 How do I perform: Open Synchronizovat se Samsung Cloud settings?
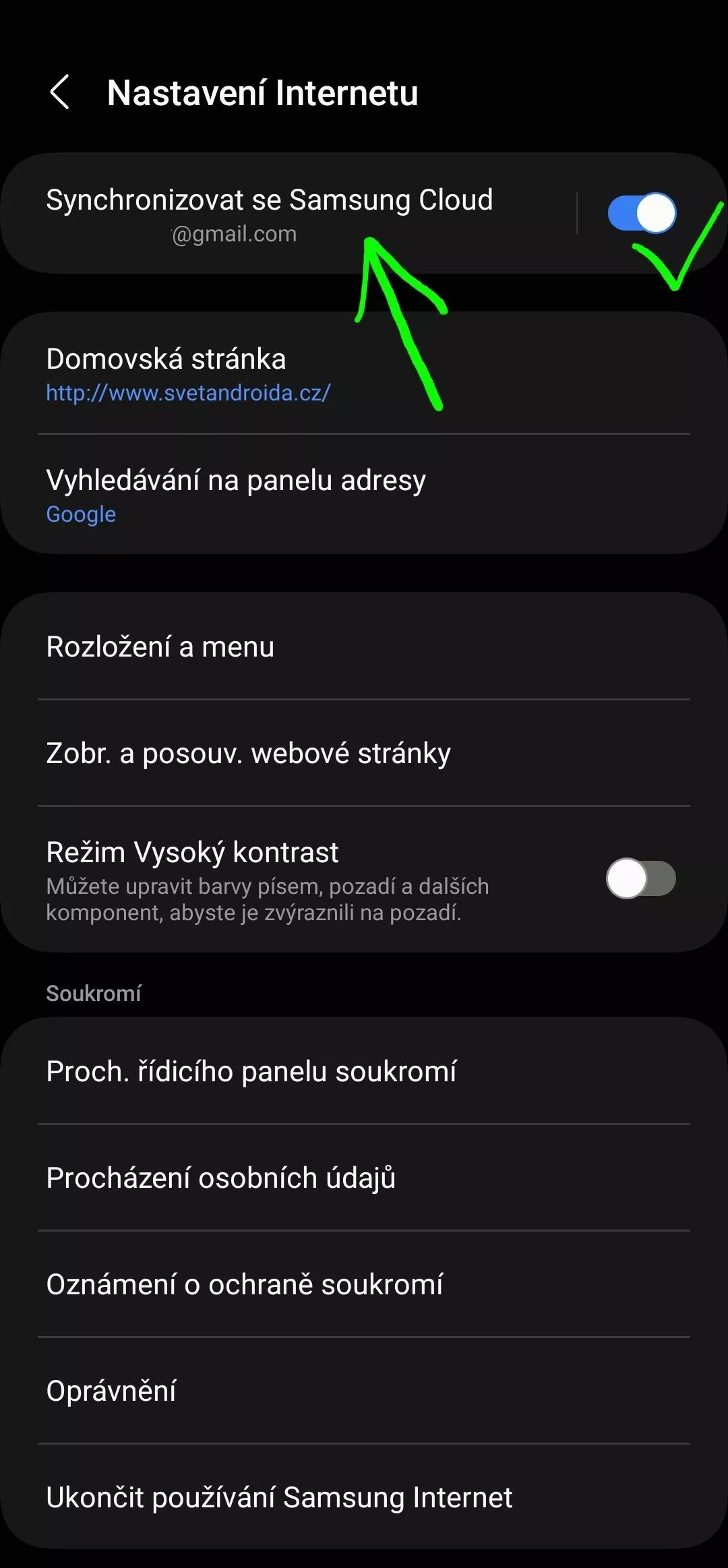click(289, 213)
